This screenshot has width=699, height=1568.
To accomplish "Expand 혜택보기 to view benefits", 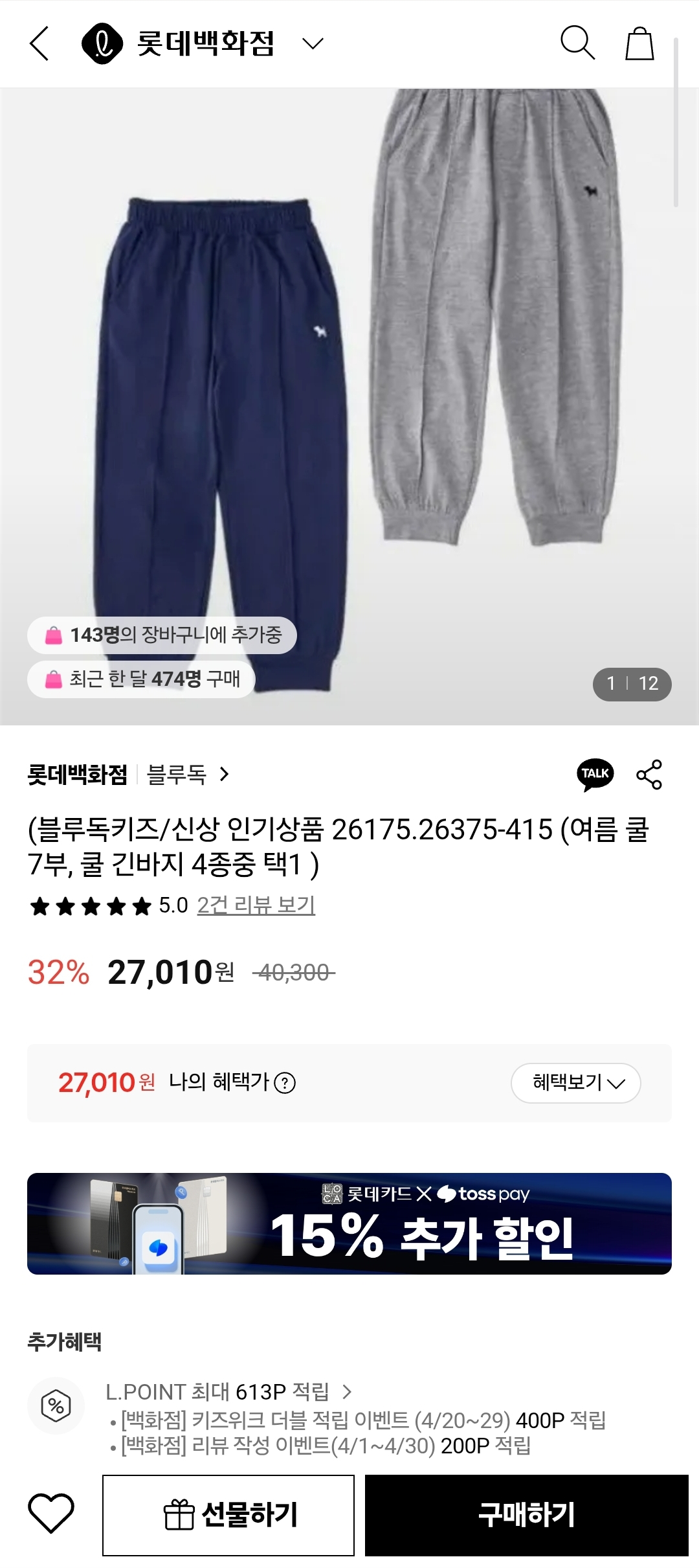I will point(577,1083).
